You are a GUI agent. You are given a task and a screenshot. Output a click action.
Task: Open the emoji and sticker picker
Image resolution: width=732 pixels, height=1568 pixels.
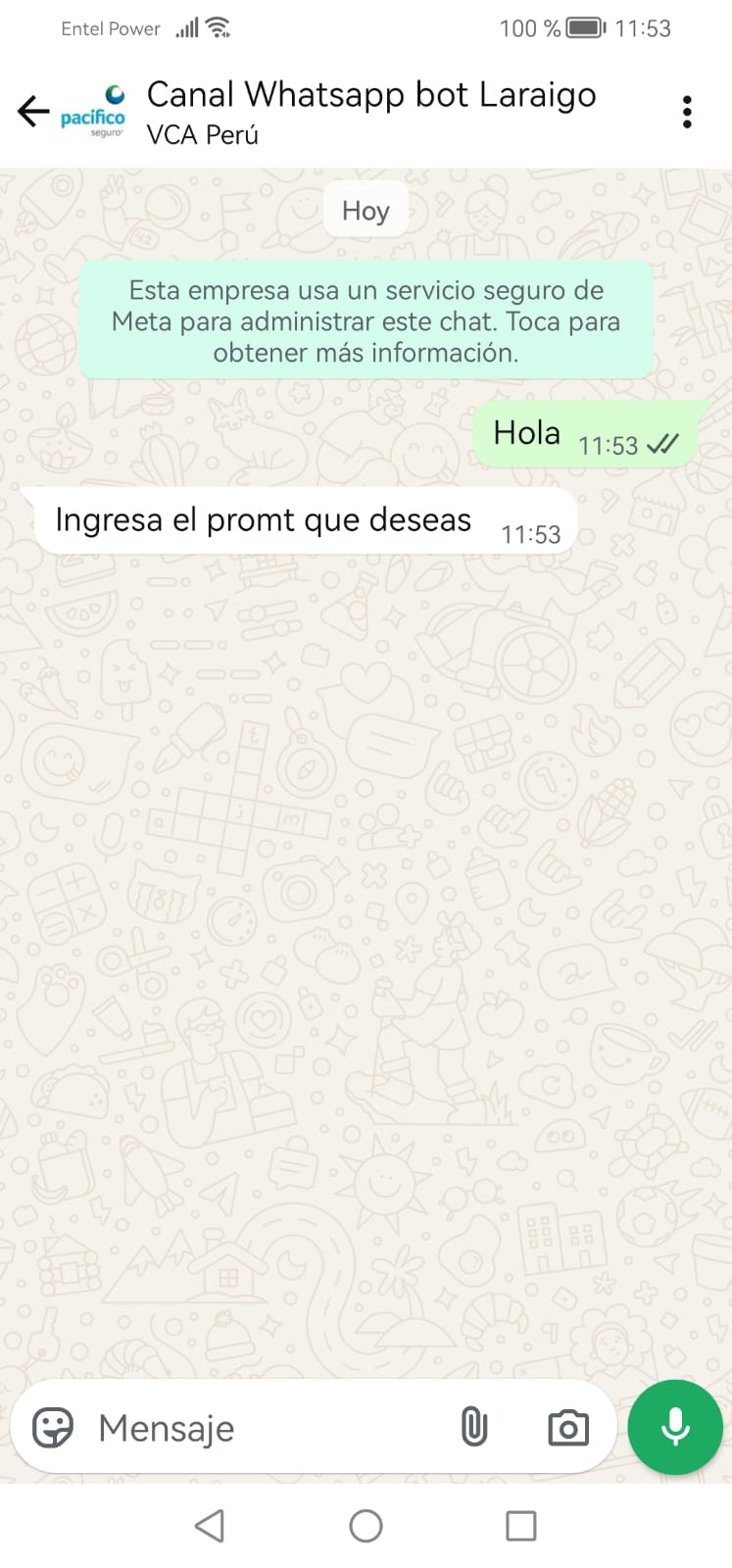tap(53, 1428)
